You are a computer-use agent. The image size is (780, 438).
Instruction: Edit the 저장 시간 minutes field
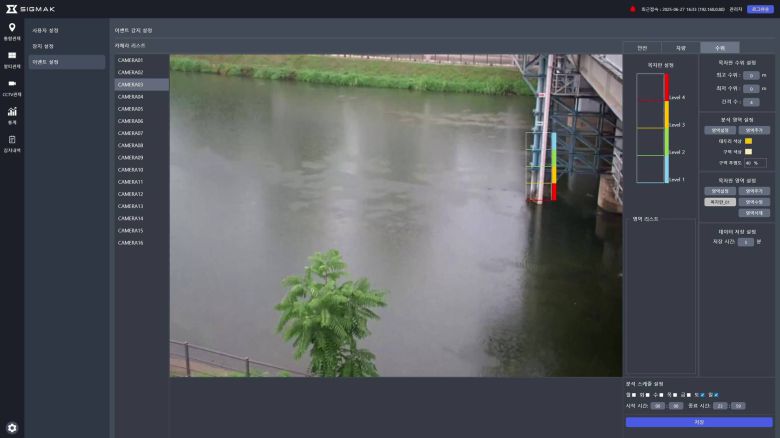pyautogui.click(x=745, y=241)
